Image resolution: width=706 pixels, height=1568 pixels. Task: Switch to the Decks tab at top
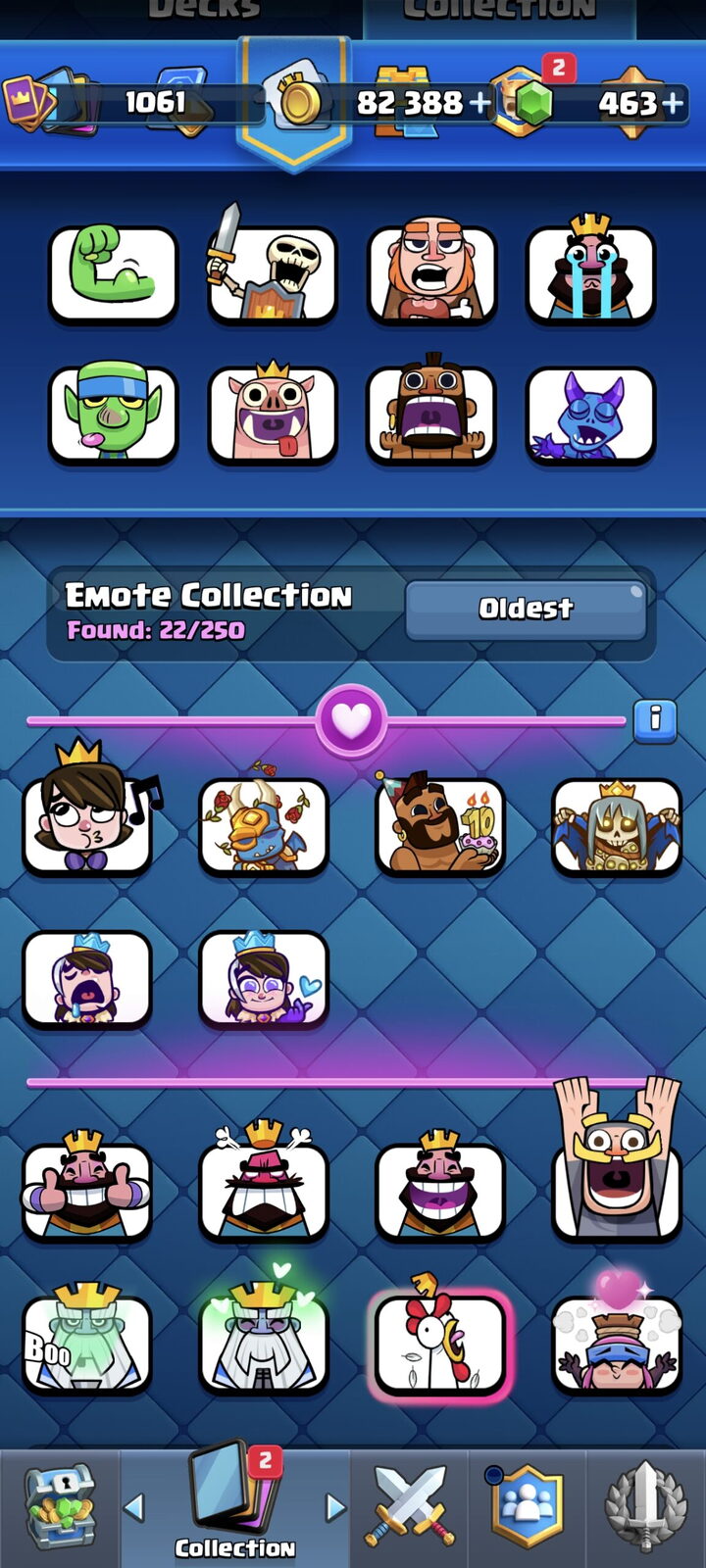(x=204, y=11)
